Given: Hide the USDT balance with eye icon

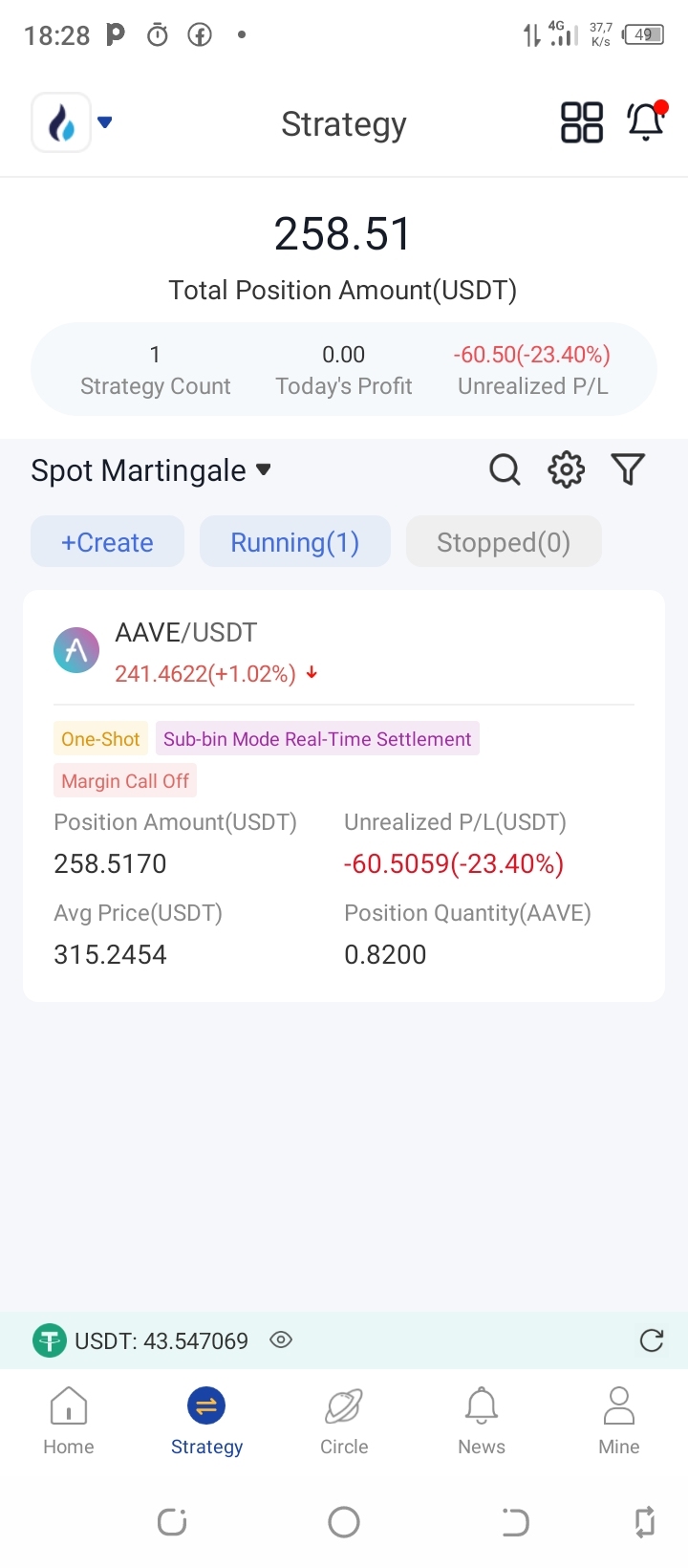Looking at the screenshot, I should coord(281,1340).
